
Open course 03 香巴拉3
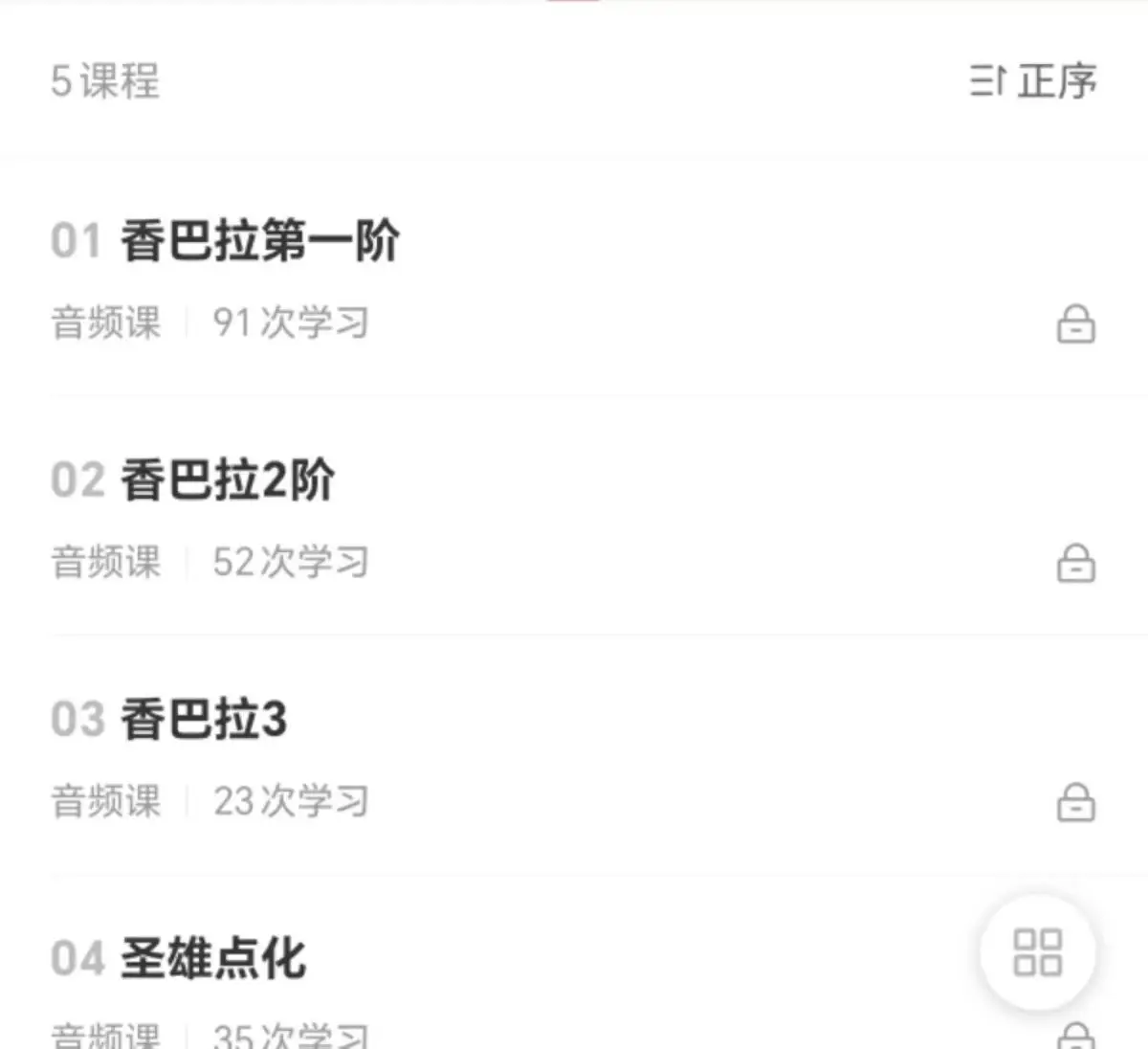574,756
